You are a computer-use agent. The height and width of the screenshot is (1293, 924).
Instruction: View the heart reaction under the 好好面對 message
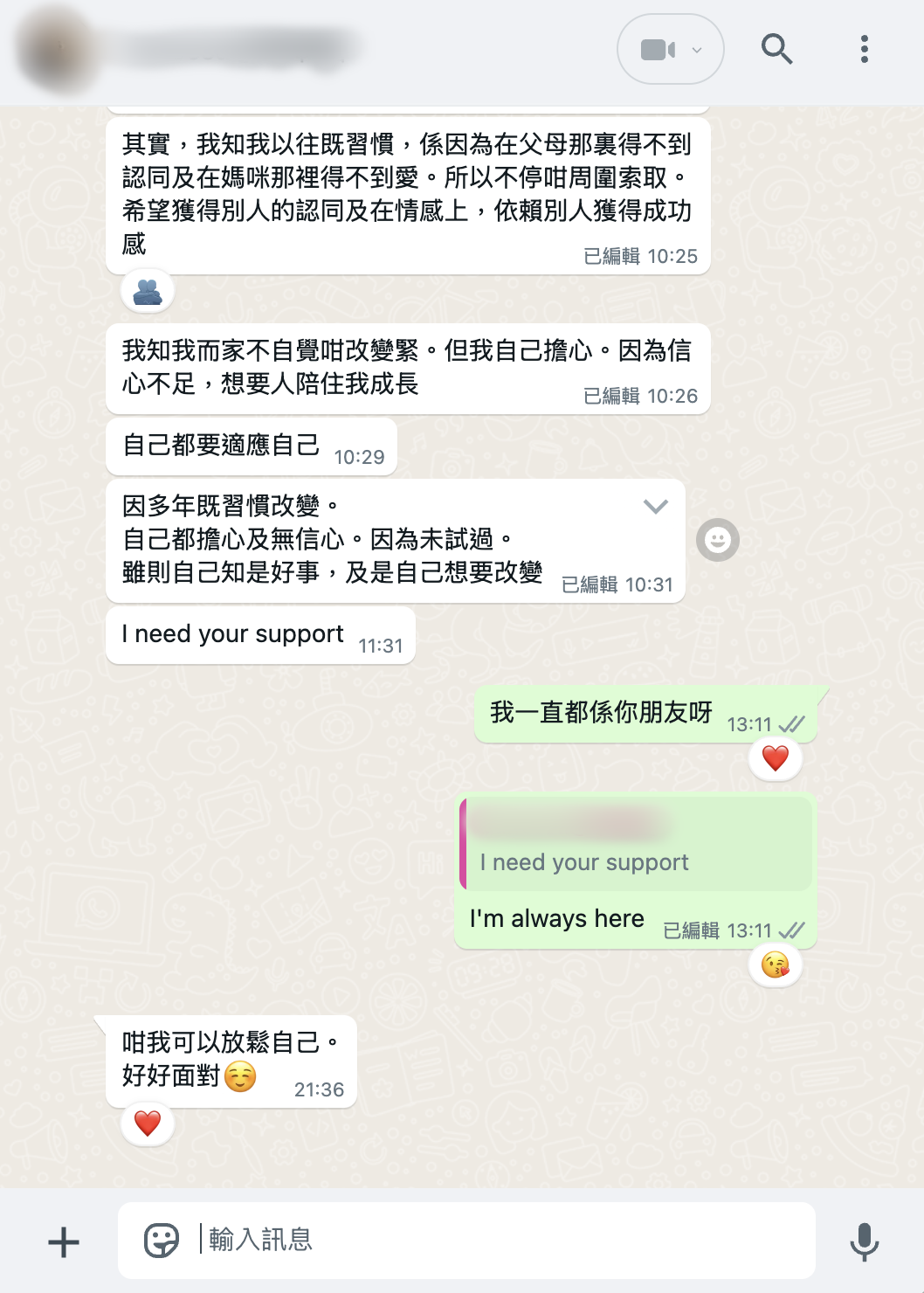tap(148, 1124)
